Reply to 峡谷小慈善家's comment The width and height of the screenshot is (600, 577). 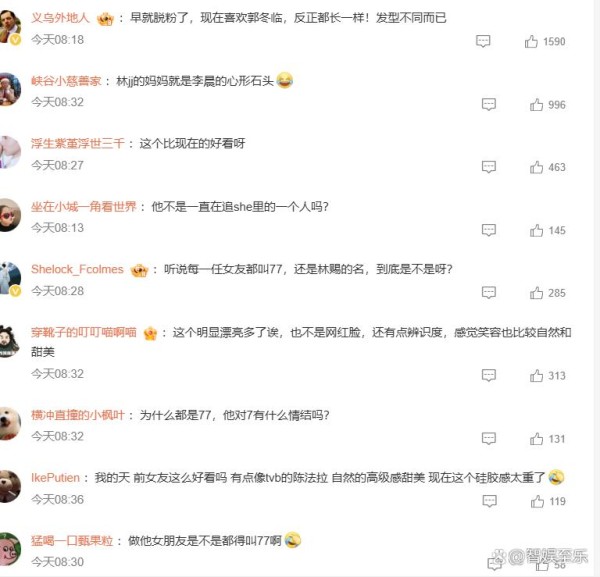point(488,105)
